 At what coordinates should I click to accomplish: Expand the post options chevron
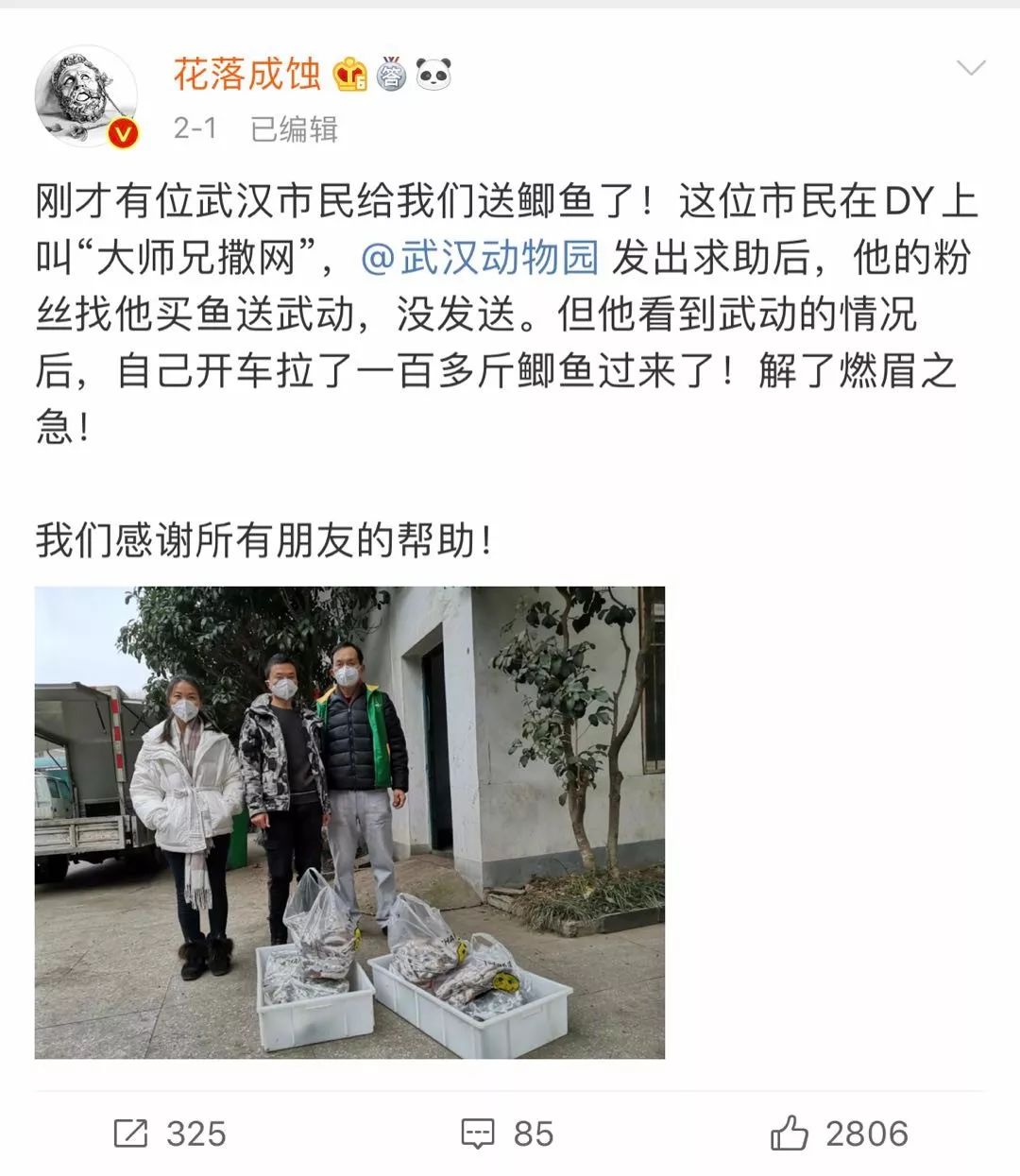coord(971,68)
